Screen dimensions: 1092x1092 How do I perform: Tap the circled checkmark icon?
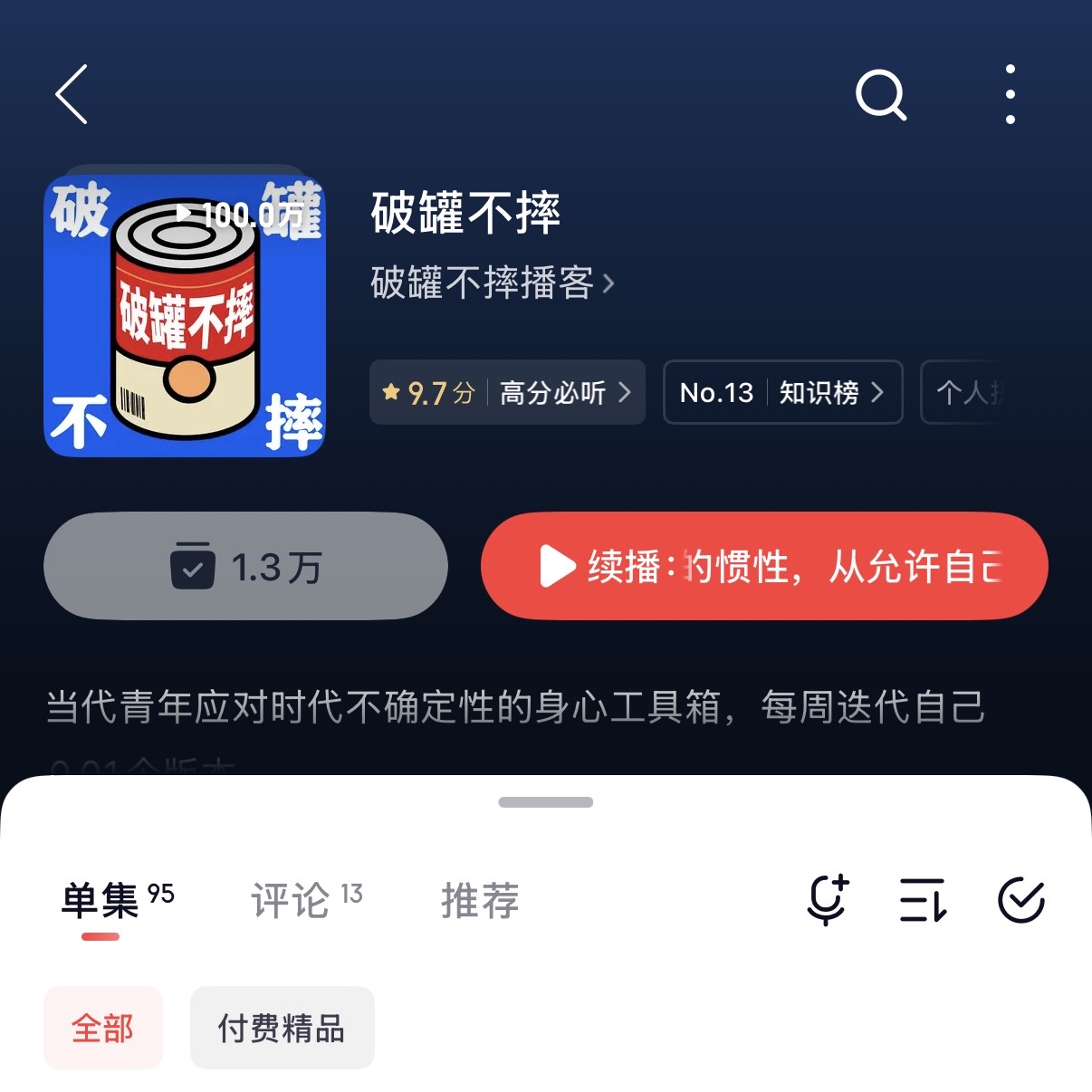(x=1020, y=900)
